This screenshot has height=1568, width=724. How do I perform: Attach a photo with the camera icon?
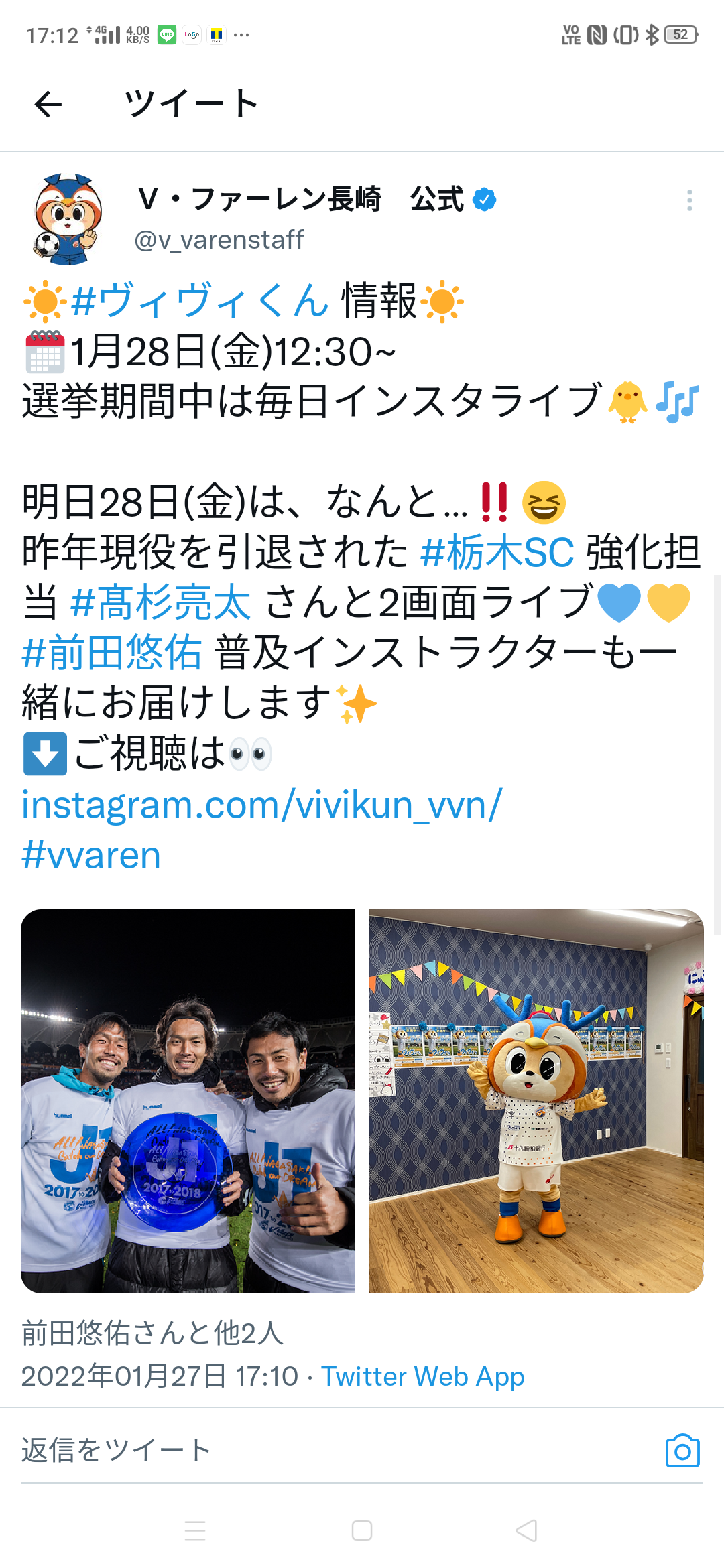point(682,1451)
